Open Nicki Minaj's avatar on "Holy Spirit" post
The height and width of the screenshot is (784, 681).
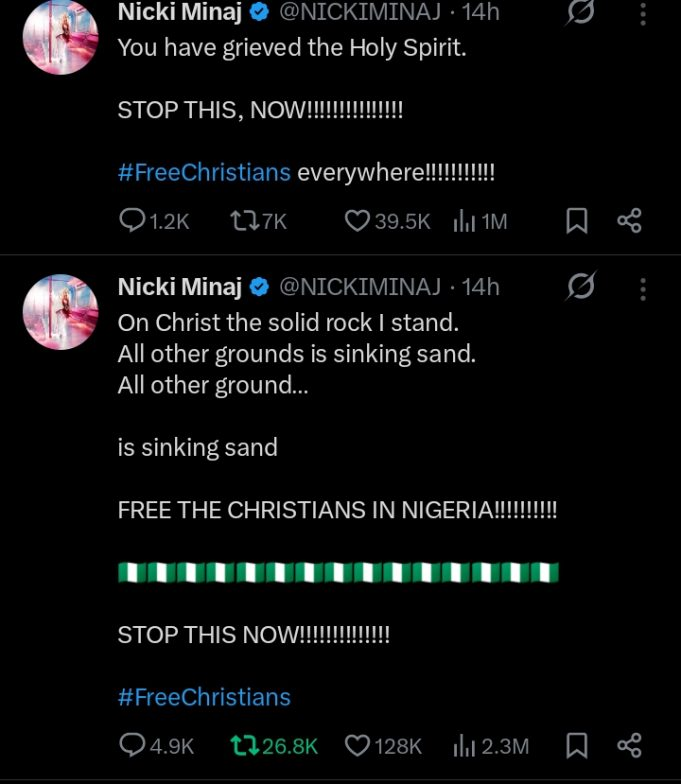click(61, 37)
